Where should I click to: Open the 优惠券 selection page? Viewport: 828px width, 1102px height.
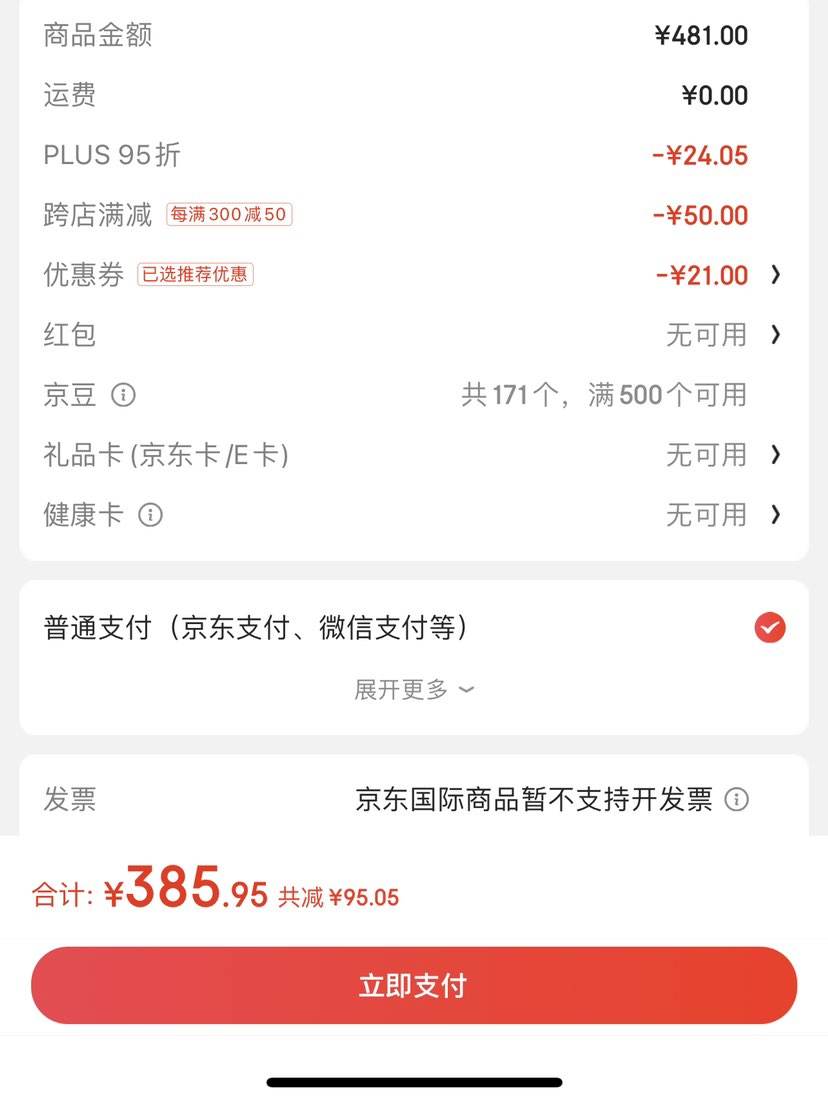[776, 275]
